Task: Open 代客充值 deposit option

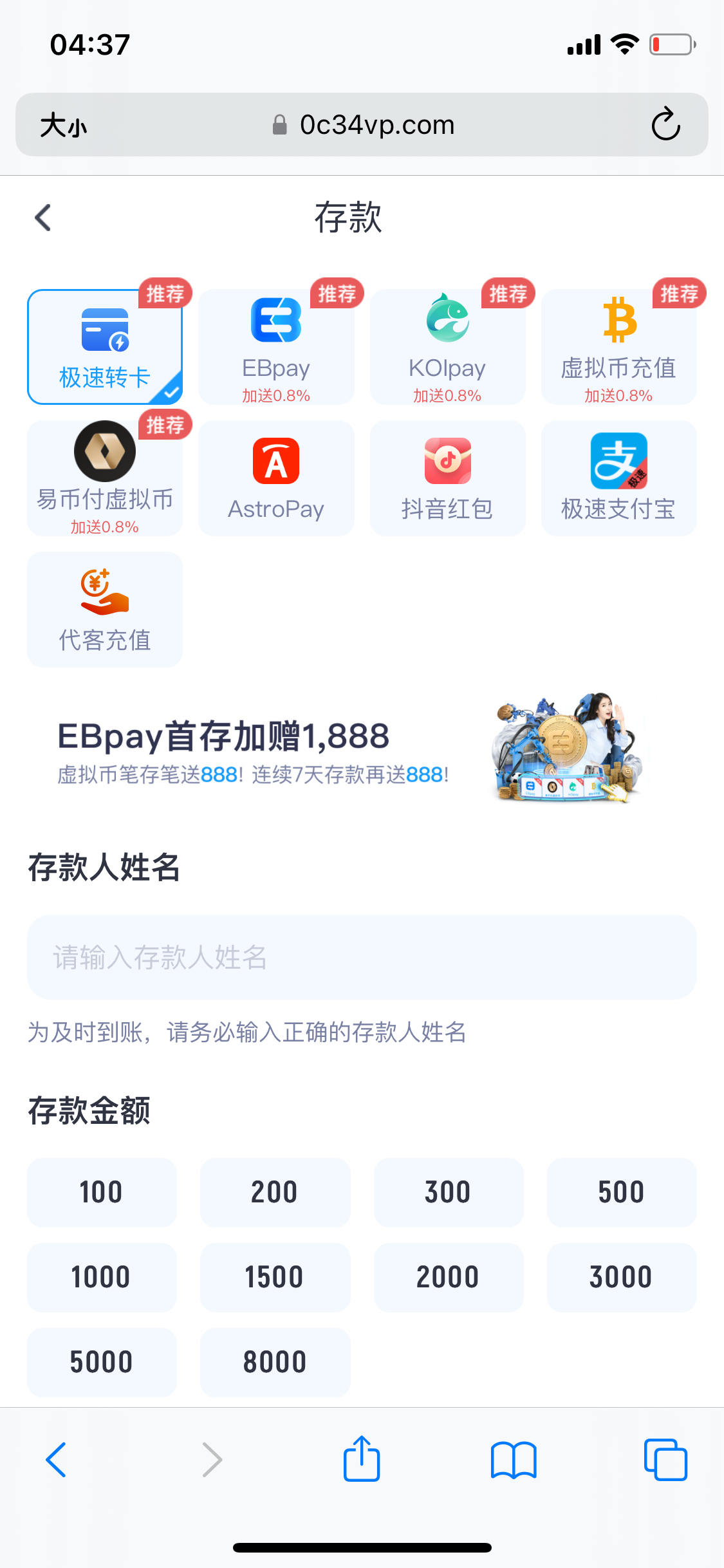Action: (x=105, y=610)
